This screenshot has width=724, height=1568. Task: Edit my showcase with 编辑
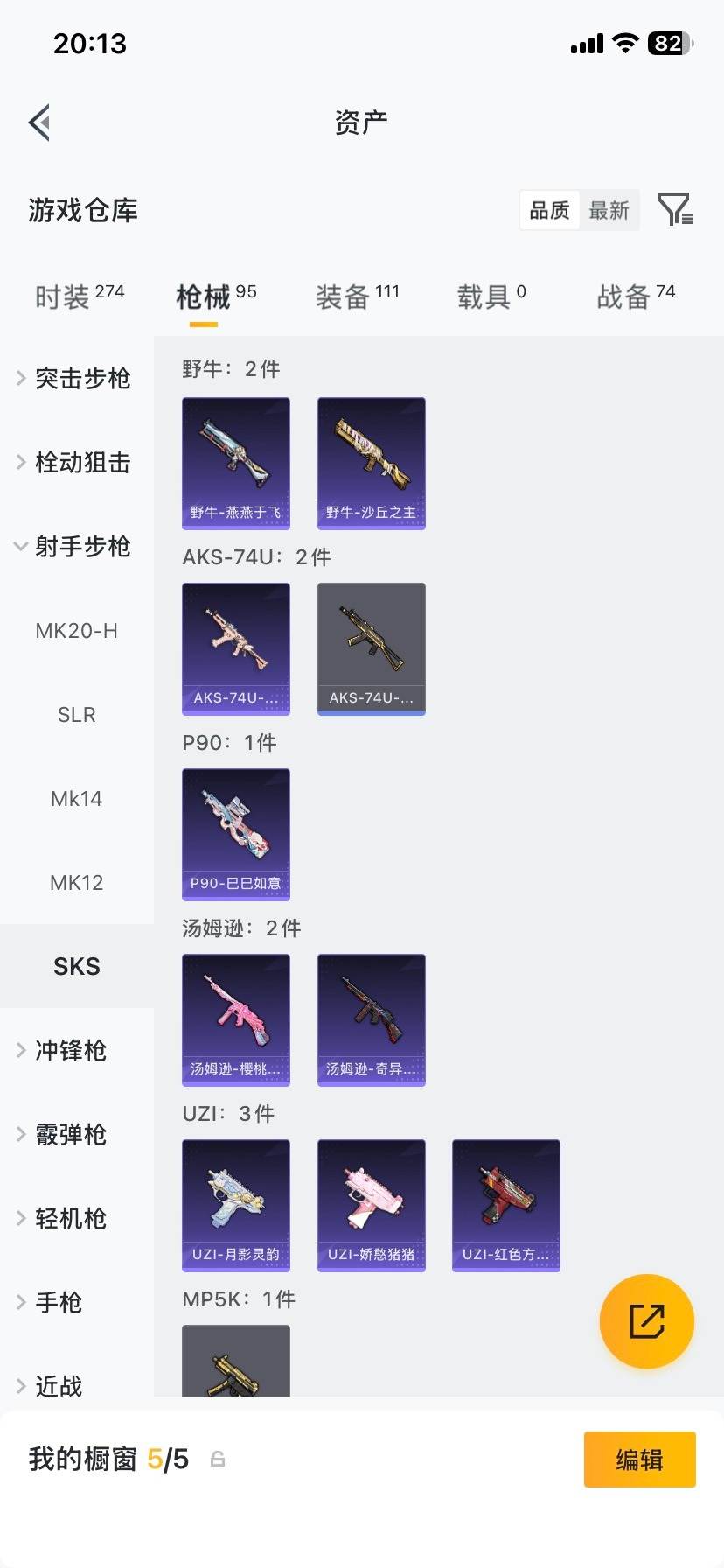pyautogui.click(x=639, y=1459)
